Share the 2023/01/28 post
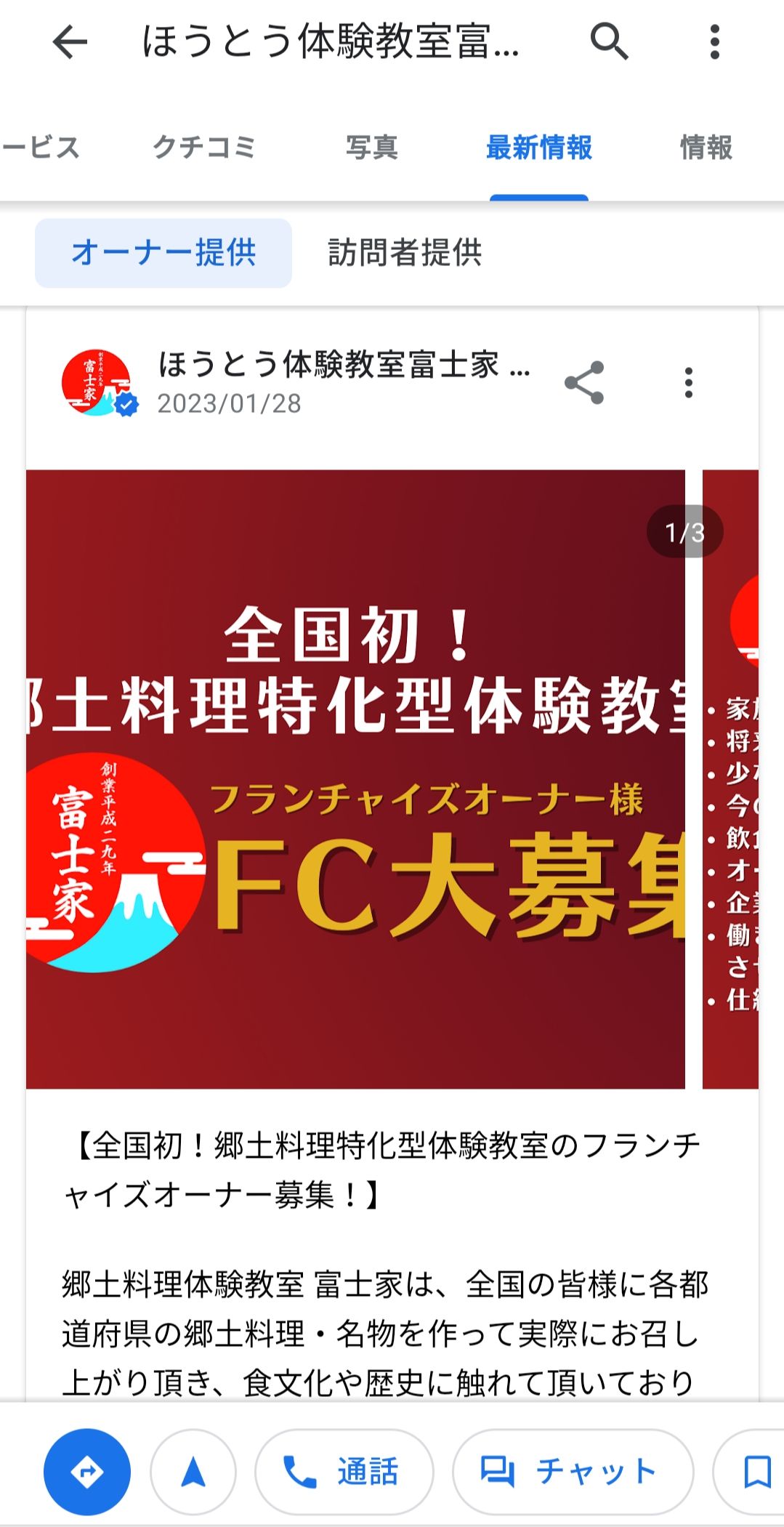784x1527 pixels. click(x=584, y=382)
